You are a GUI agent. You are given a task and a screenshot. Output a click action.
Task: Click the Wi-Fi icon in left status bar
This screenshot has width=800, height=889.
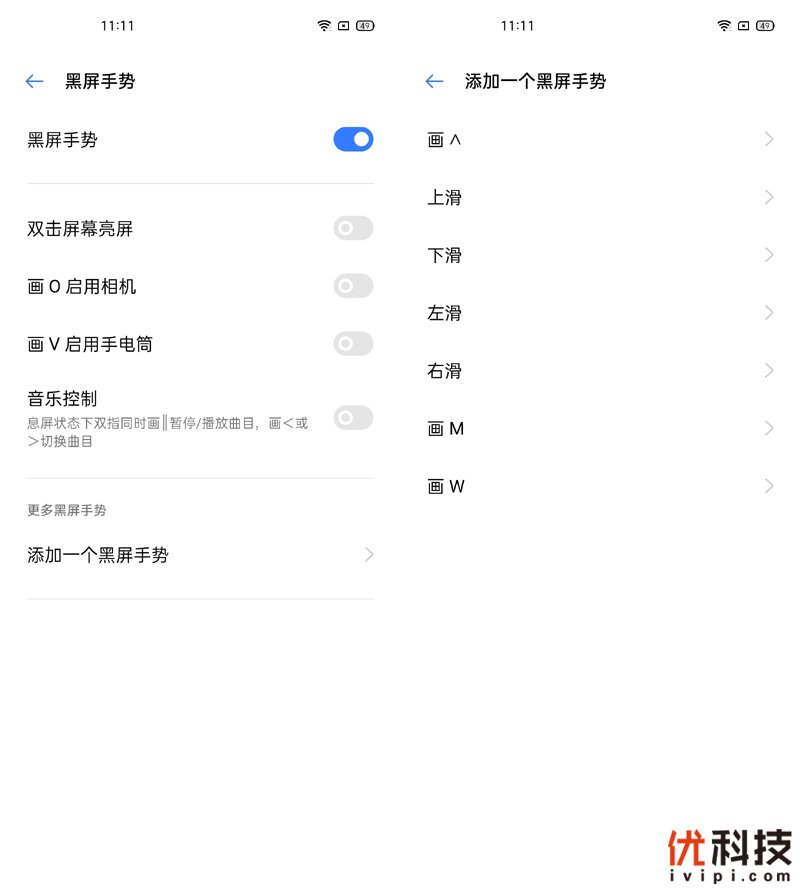coord(322,25)
